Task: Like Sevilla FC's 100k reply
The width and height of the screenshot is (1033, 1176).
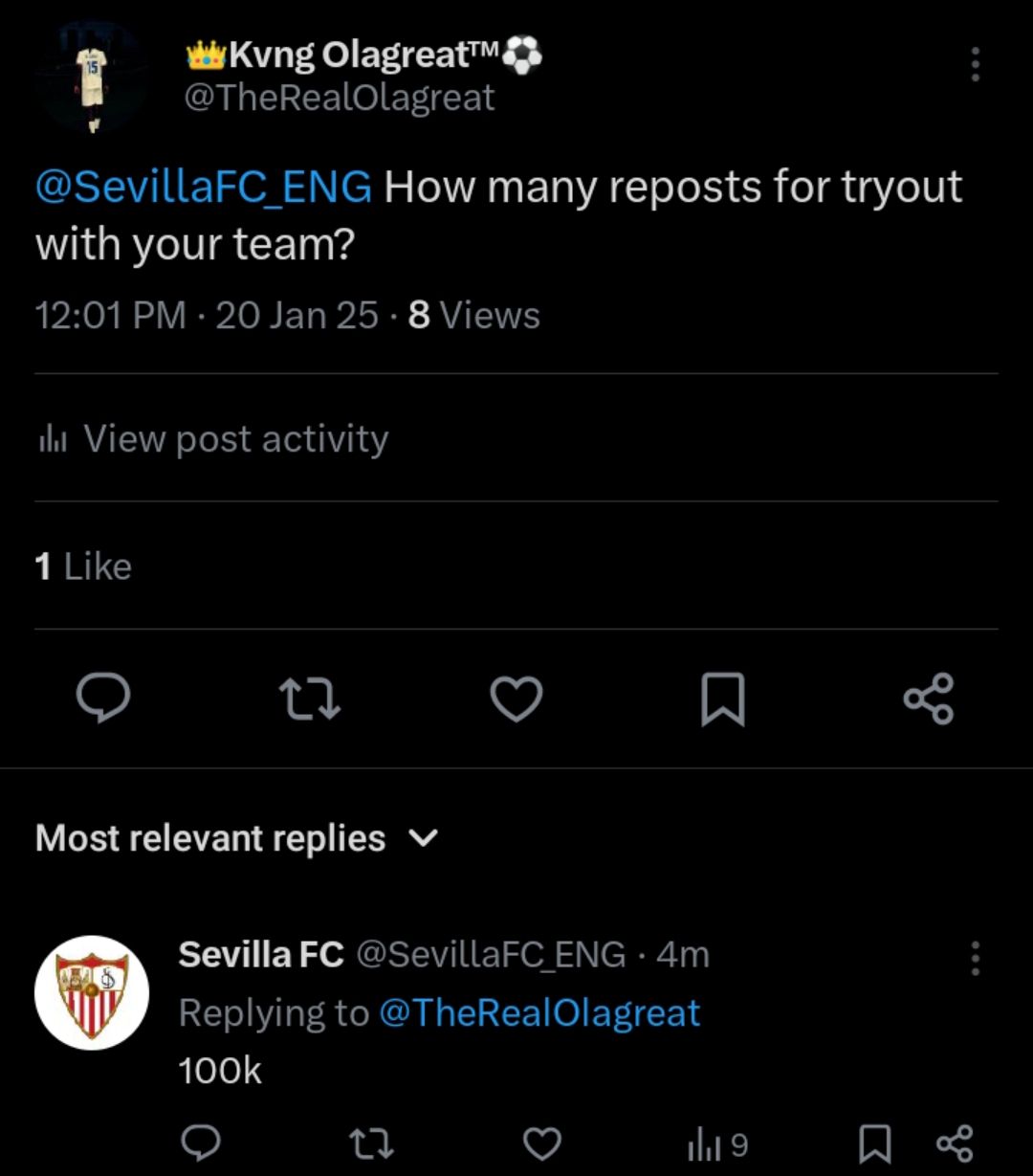Action: coord(542,1143)
